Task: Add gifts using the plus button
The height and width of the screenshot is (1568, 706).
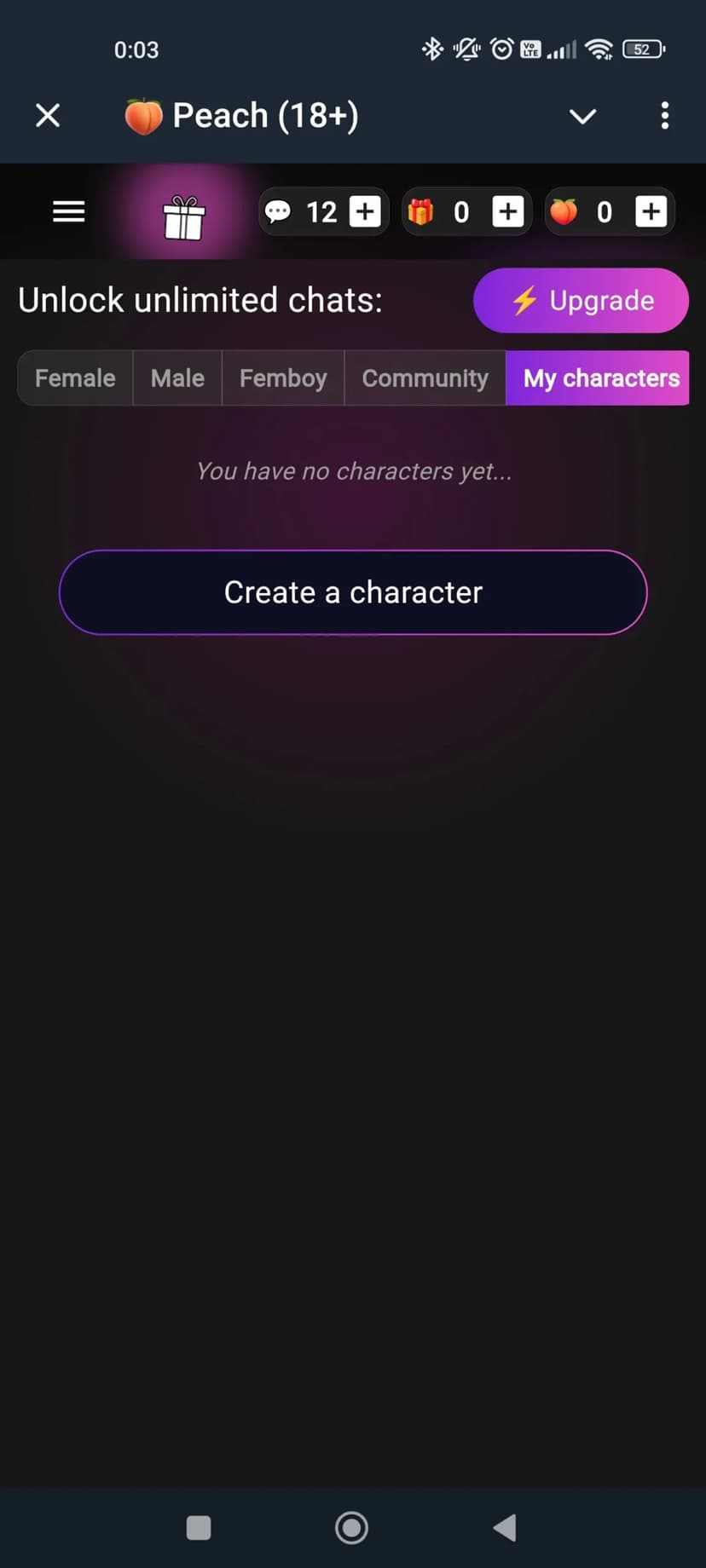Action: [508, 211]
